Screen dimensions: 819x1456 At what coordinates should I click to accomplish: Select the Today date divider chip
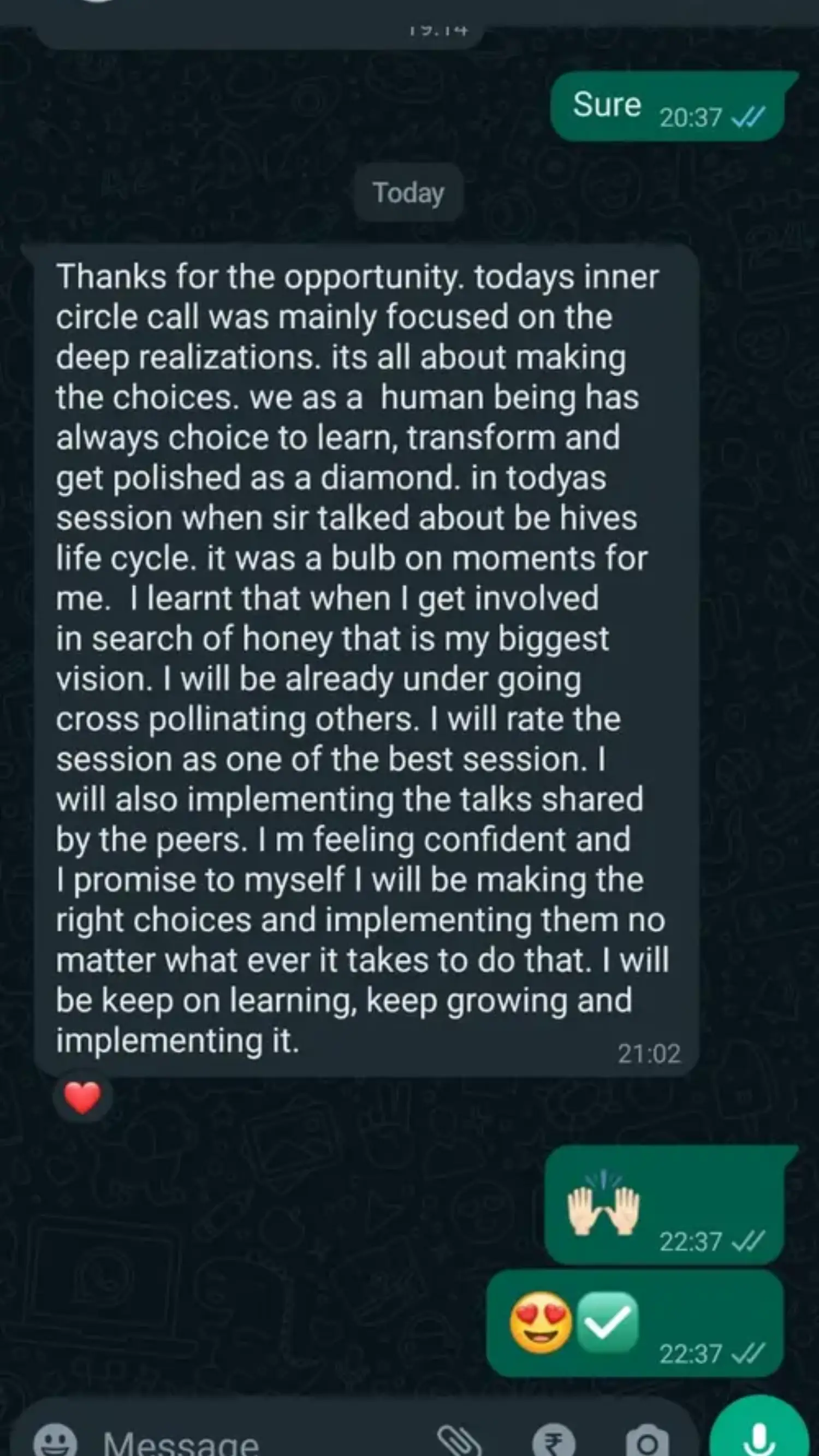tap(408, 193)
